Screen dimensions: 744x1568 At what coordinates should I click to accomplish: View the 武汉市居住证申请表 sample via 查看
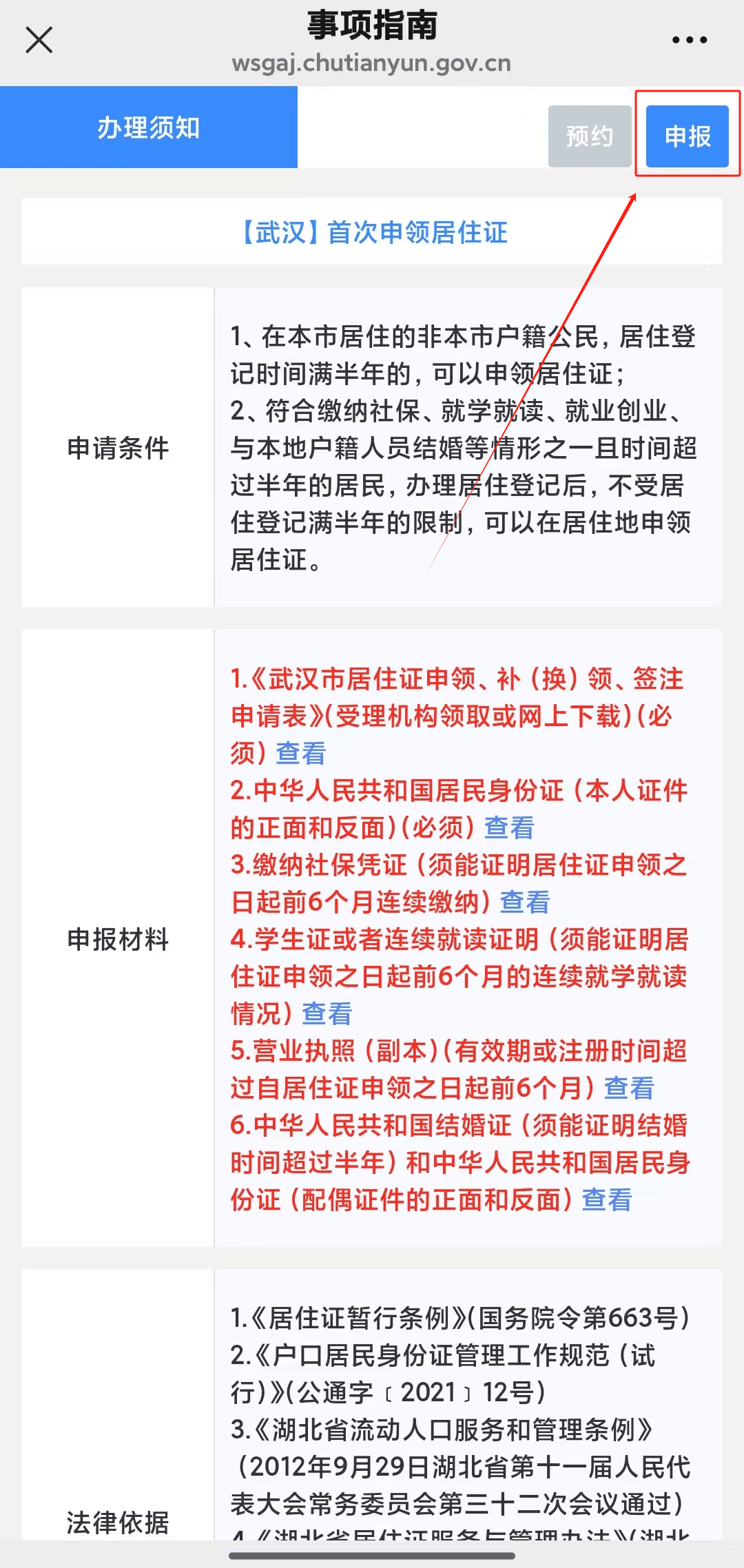coord(301,753)
